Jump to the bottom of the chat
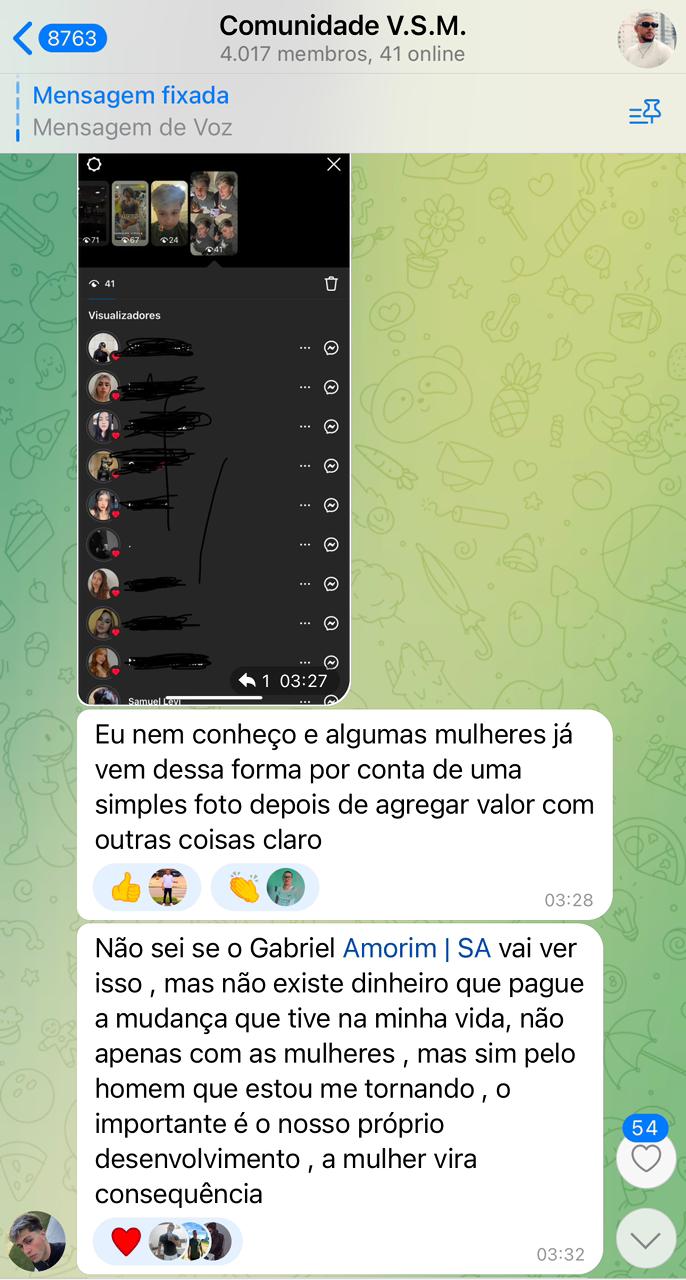 [646, 1240]
